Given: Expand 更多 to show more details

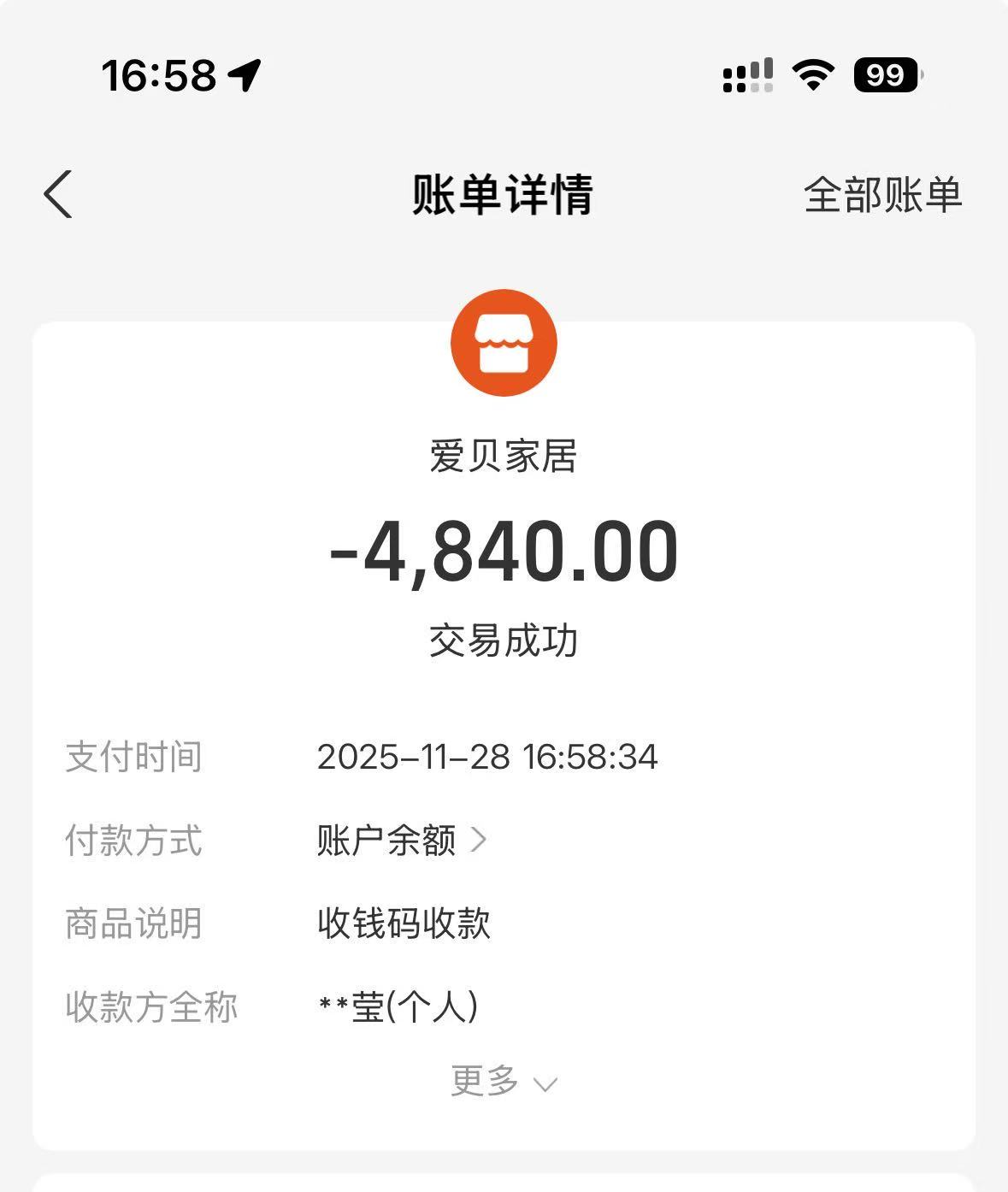Looking at the screenshot, I should pos(504,1082).
